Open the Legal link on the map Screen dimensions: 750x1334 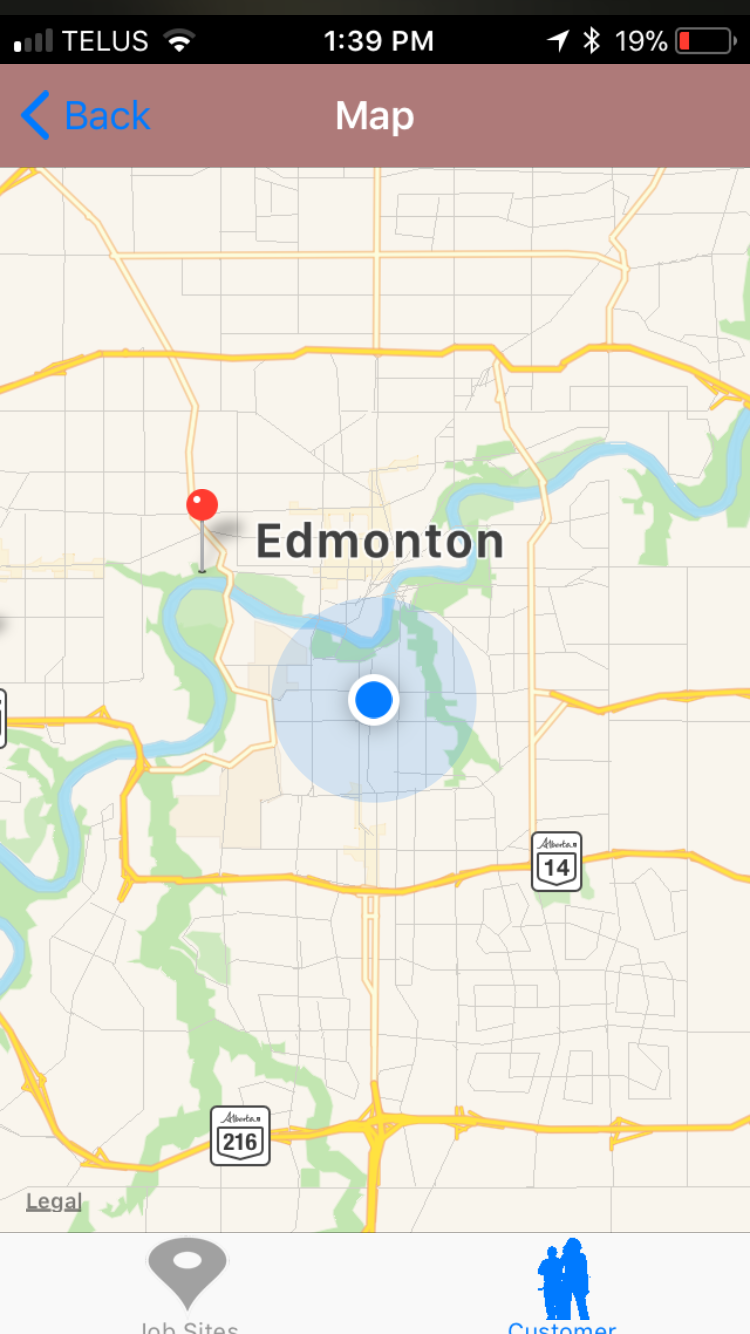coord(54,1201)
